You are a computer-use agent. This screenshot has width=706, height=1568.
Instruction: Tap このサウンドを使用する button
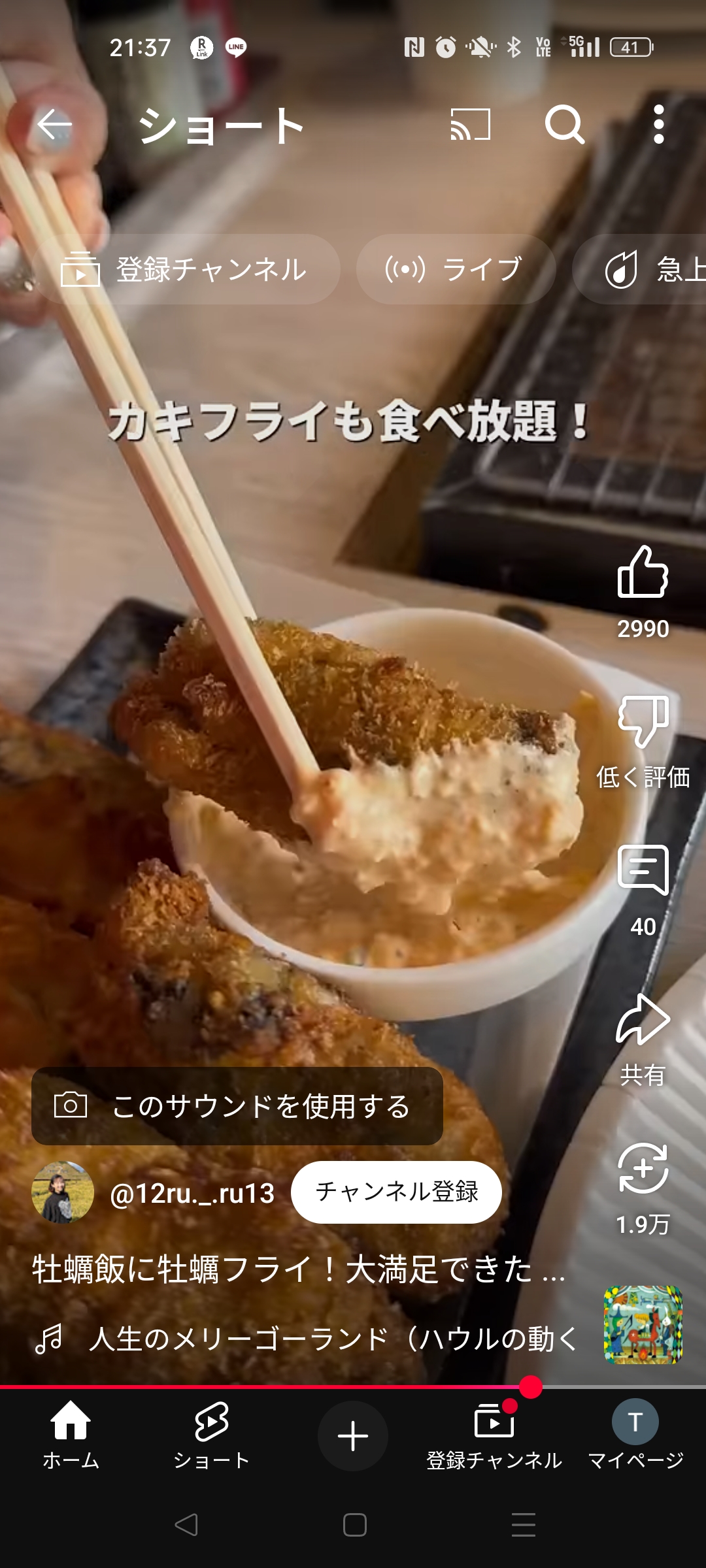[237, 1106]
